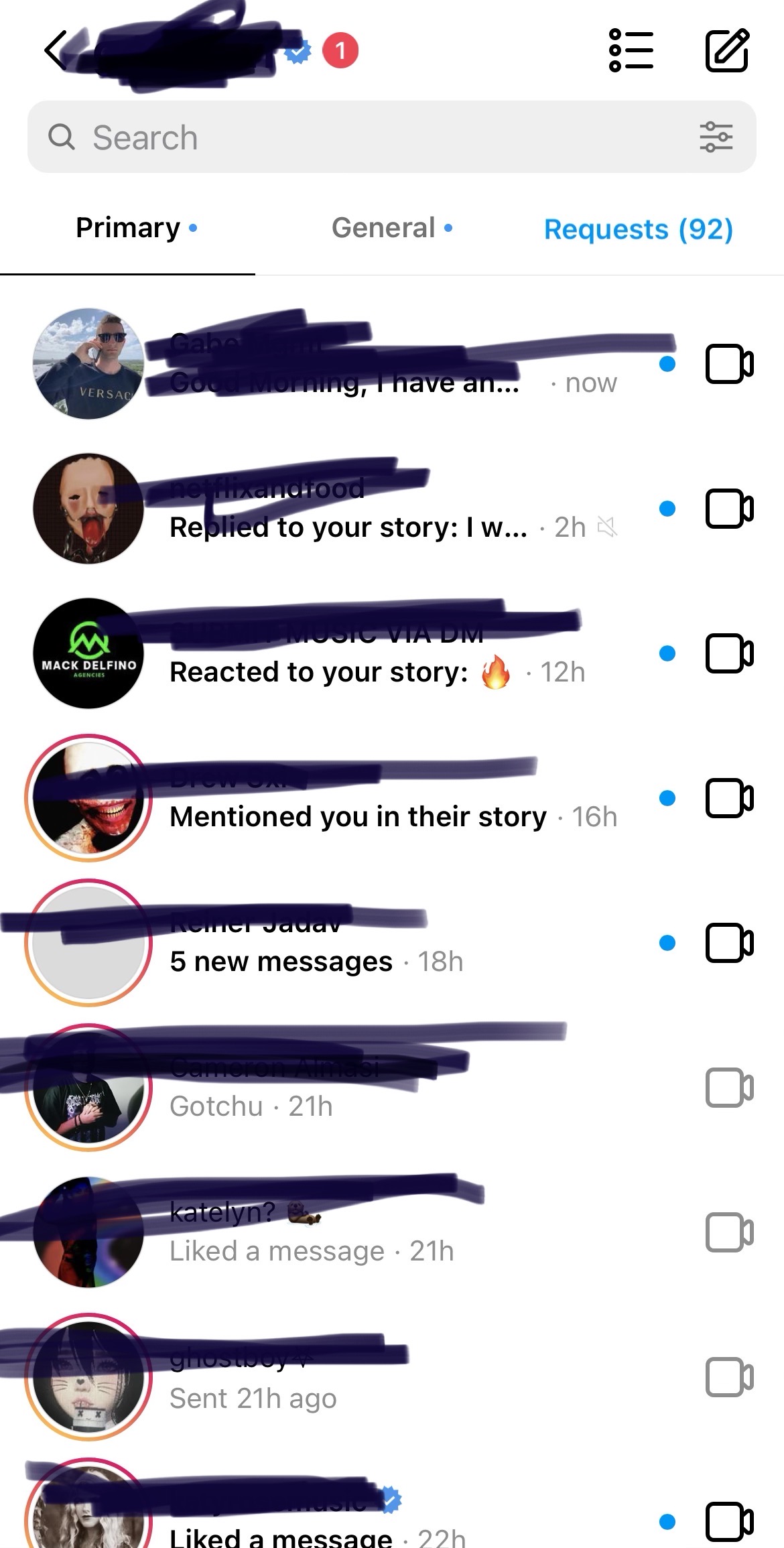The image size is (784, 1548).
Task: Open Requests (92)
Action: pos(639,229)
